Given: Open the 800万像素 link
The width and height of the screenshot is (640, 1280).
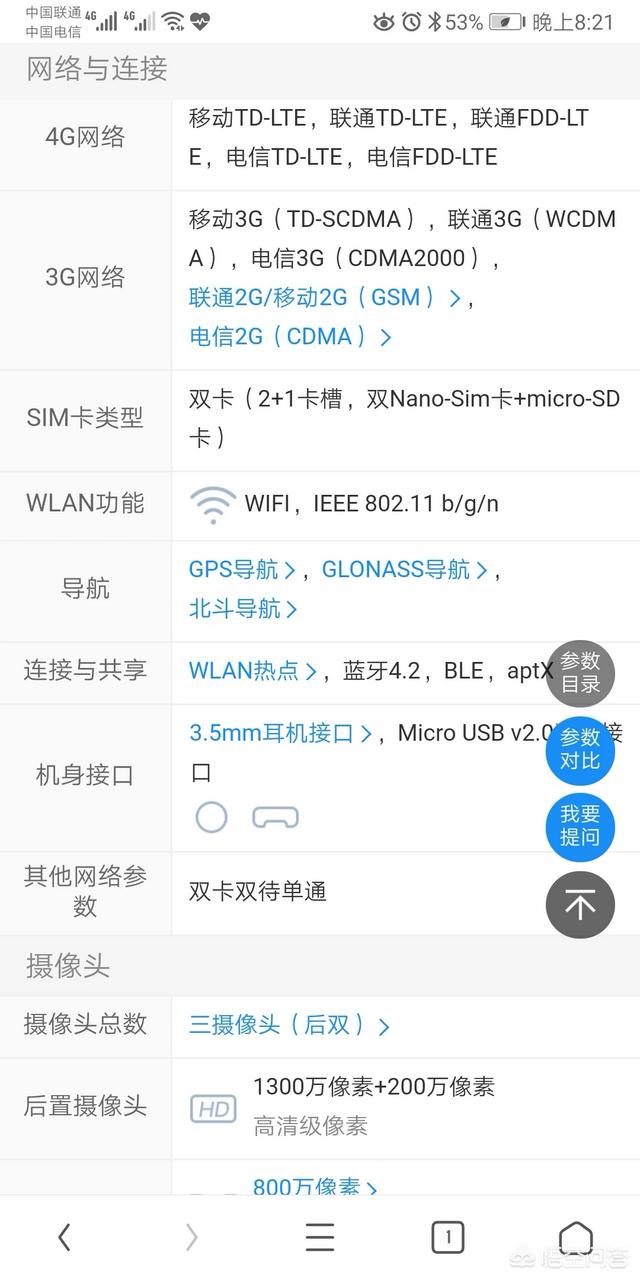Looking at the screenshot, I should (315, 1187).
